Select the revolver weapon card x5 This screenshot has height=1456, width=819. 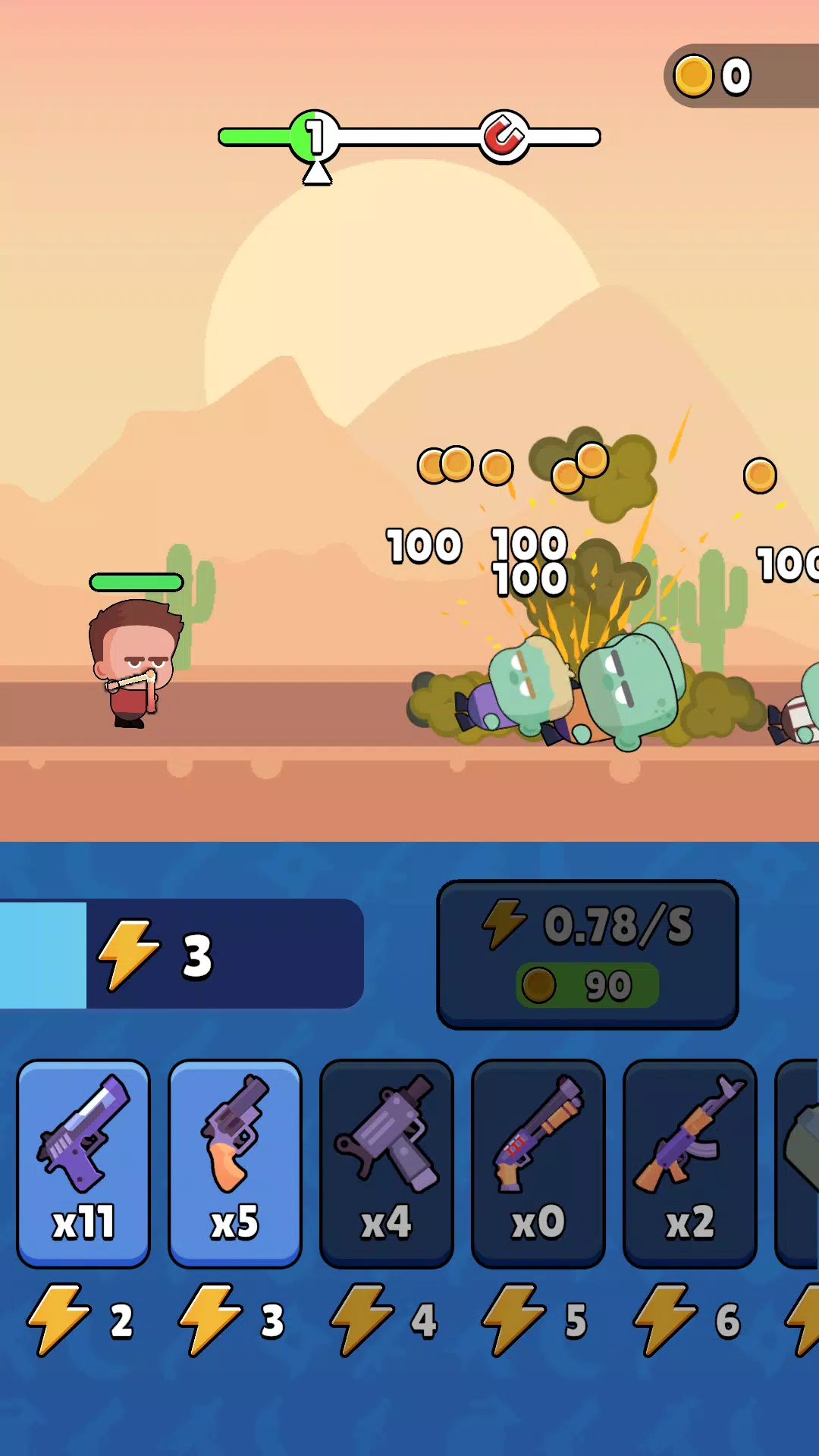tap(235, 1163)
